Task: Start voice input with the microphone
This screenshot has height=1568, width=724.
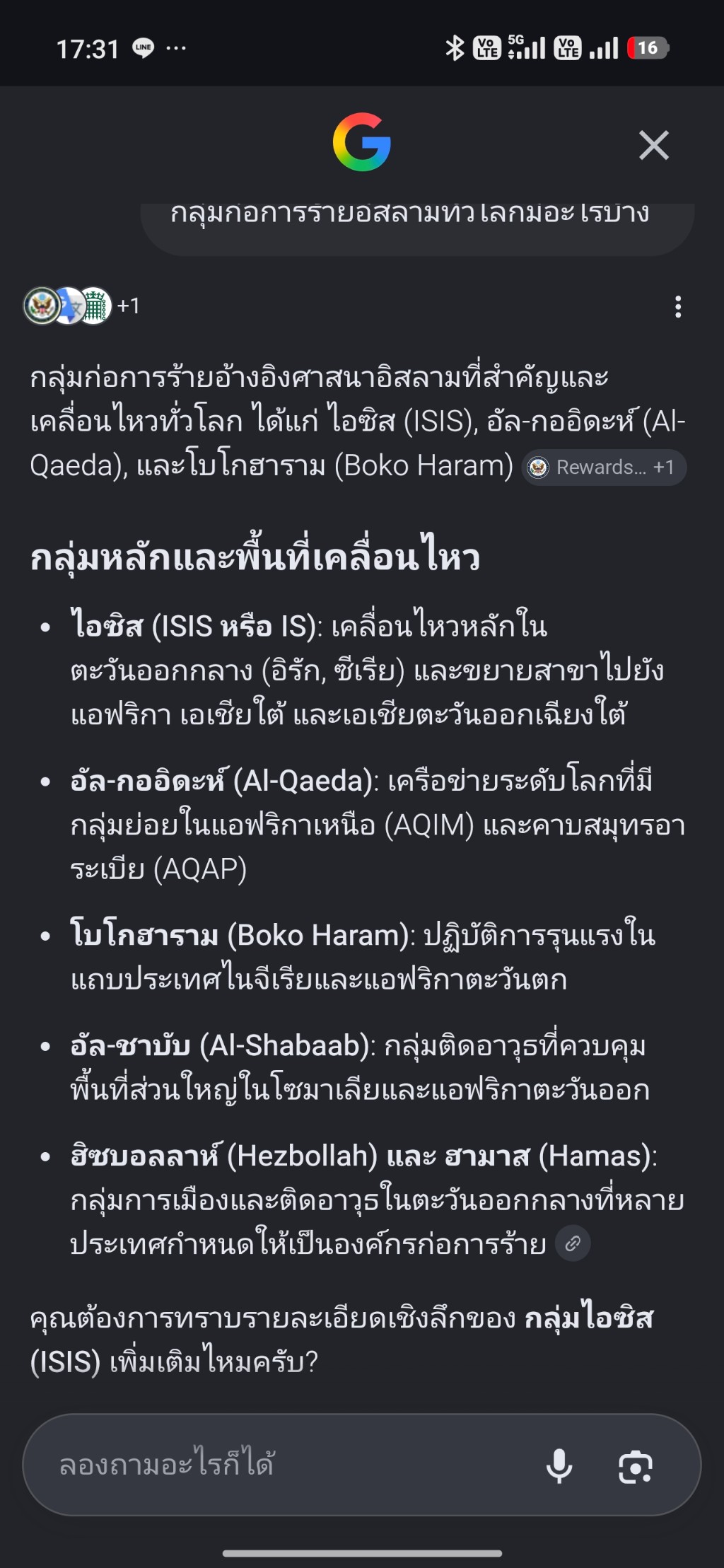Action: 559,1465
